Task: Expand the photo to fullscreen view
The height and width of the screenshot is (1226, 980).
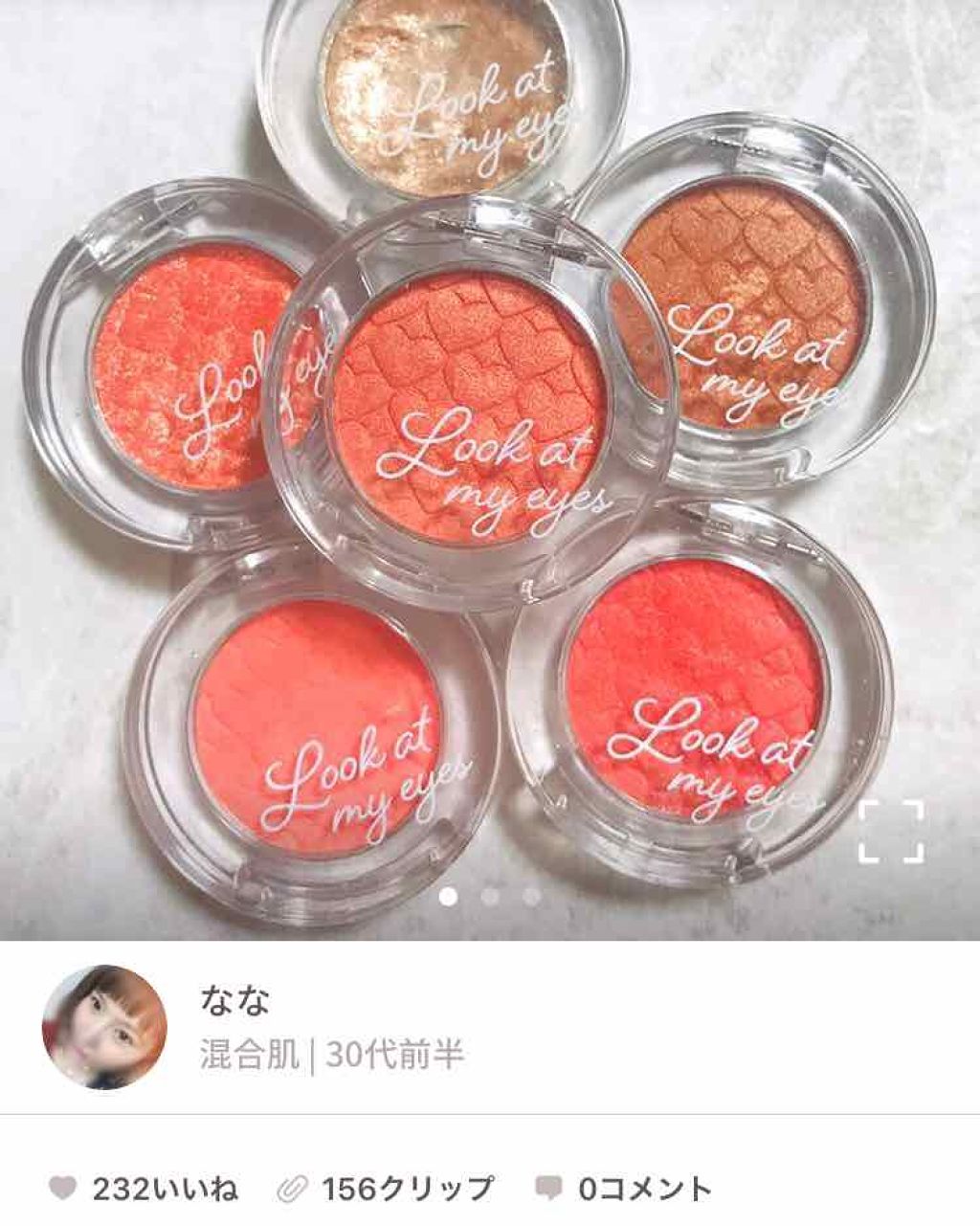Action: coord(890,832)
